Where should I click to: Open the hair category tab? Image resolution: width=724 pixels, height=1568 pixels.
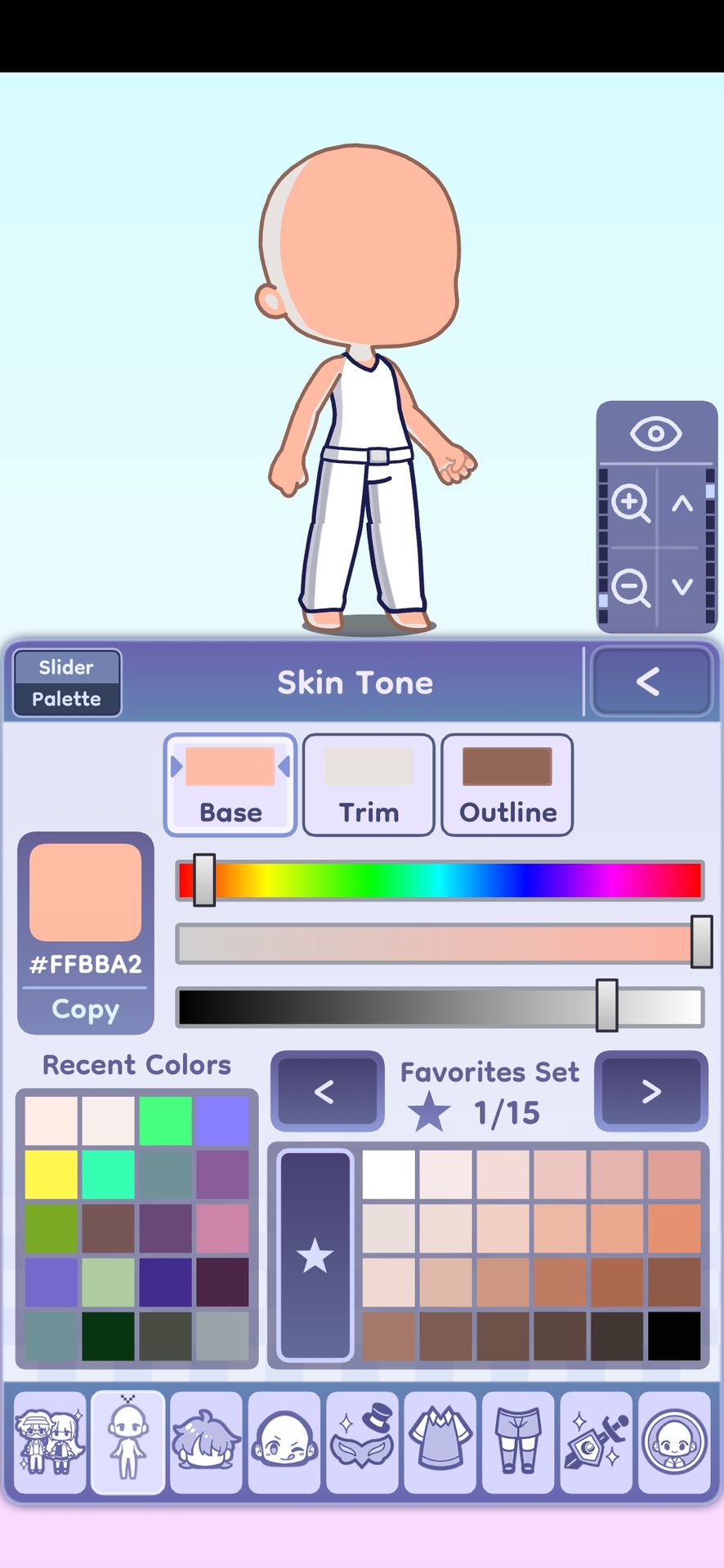click(x=206, y=1442)
